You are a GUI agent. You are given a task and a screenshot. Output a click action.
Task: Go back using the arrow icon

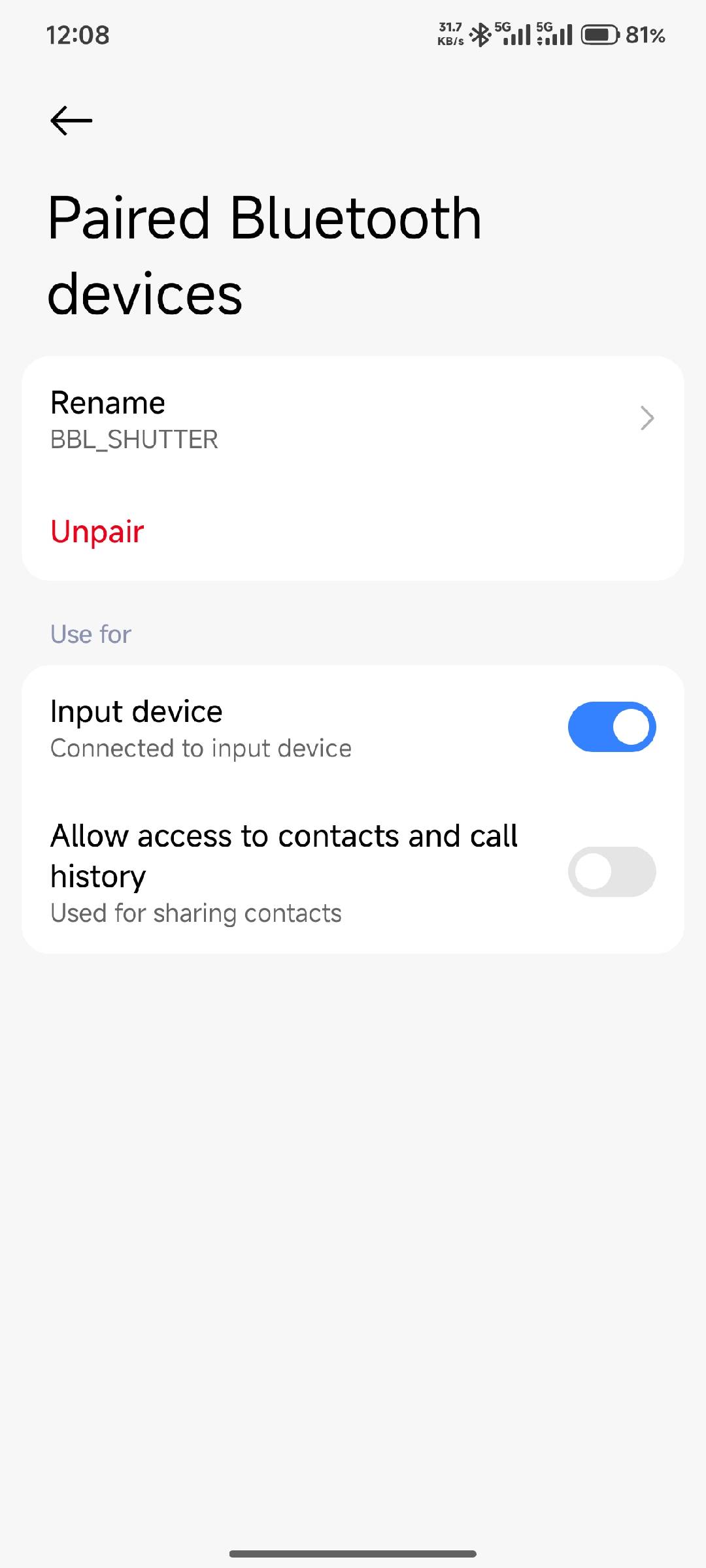point(71,121)
